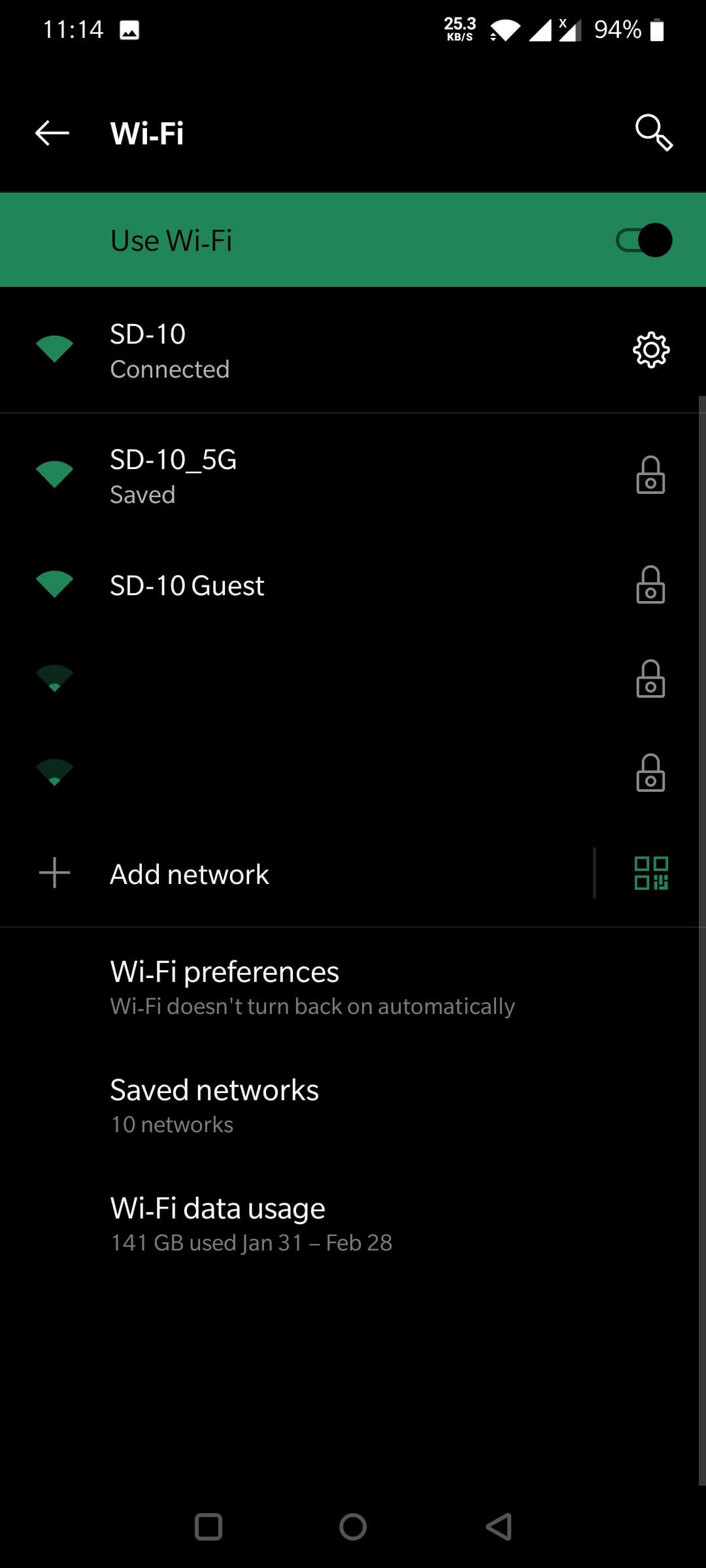Navigate back with the arrow

pos(52,133)
